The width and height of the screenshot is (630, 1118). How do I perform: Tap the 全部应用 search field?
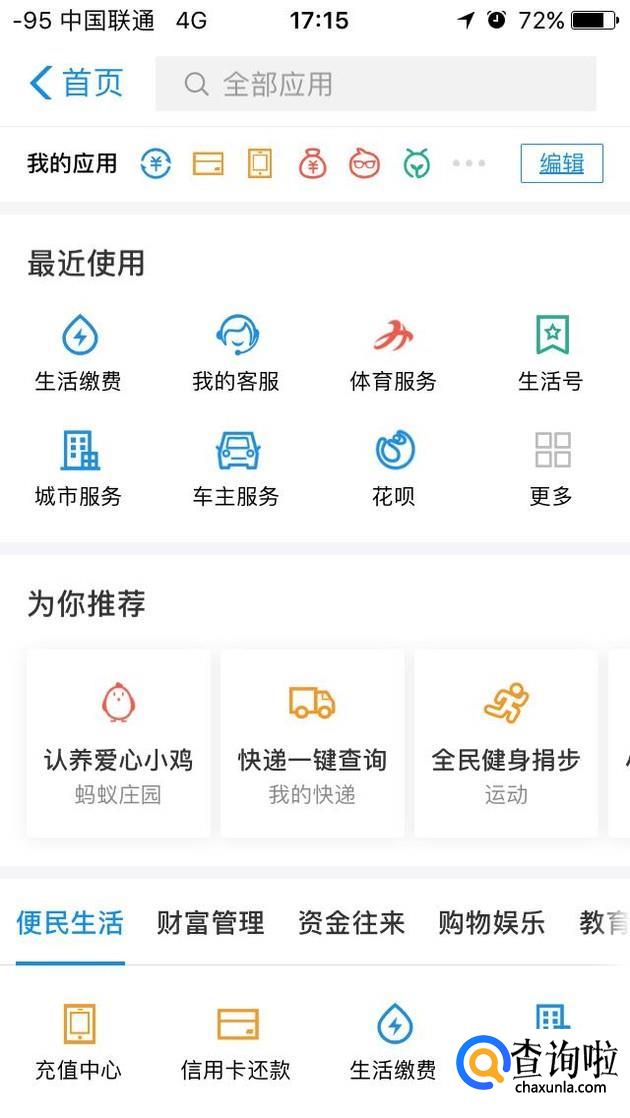click(x=375, y=84)
